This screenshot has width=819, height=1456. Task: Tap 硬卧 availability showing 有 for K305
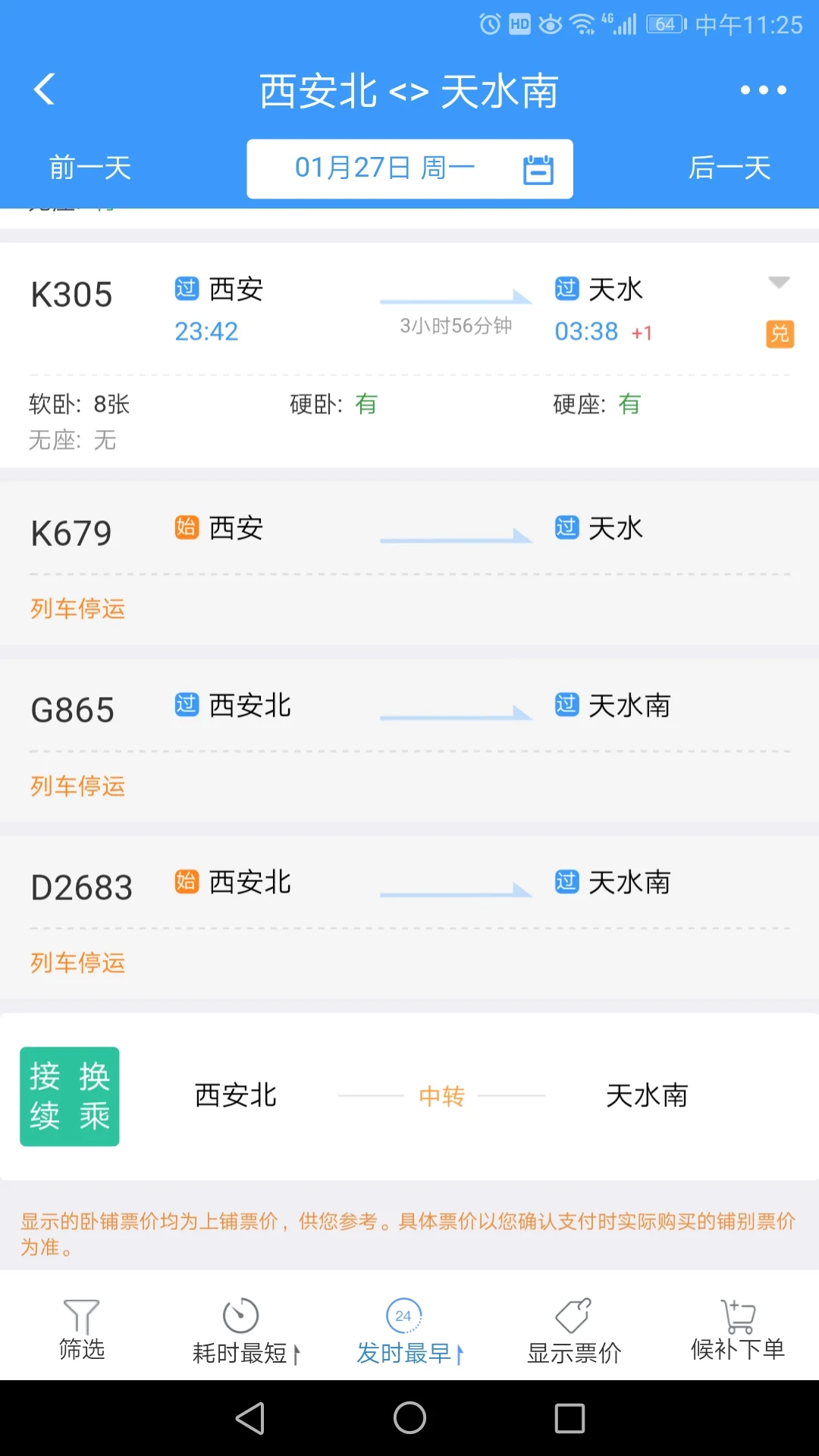pos(334,404)
